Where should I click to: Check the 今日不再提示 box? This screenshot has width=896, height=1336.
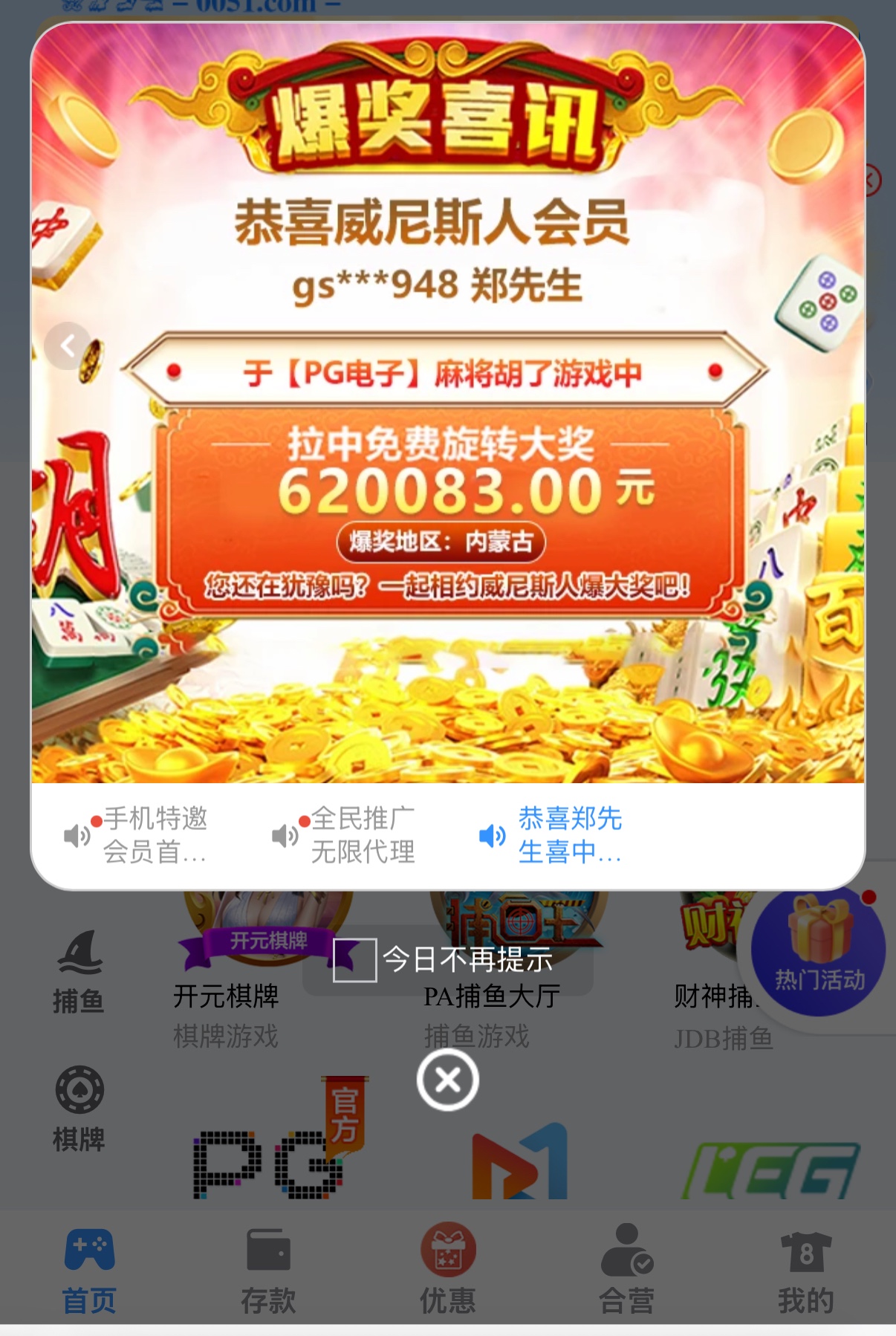click(354, 960)
